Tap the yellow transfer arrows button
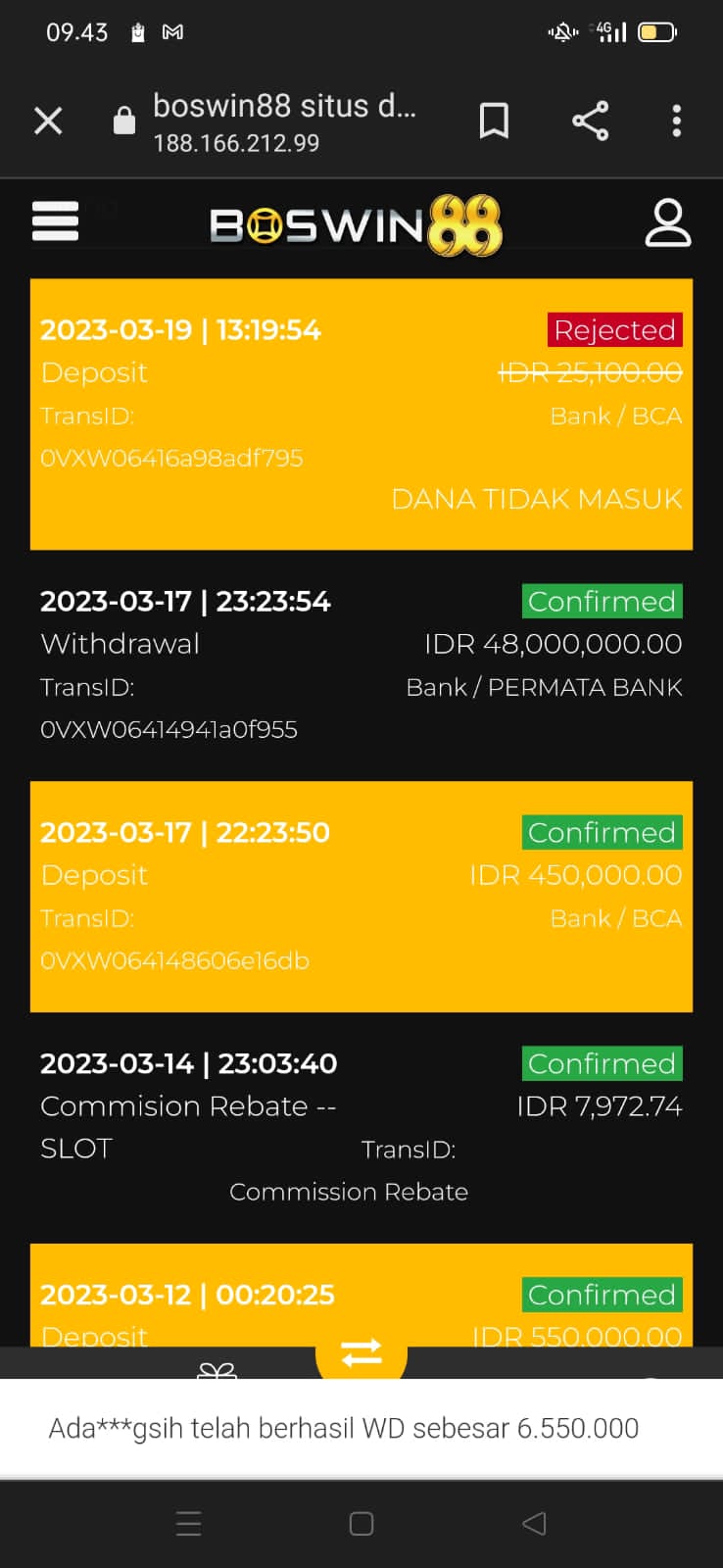The width and height of the screenshot is (723, 1568). click(x=361, y=1355)
